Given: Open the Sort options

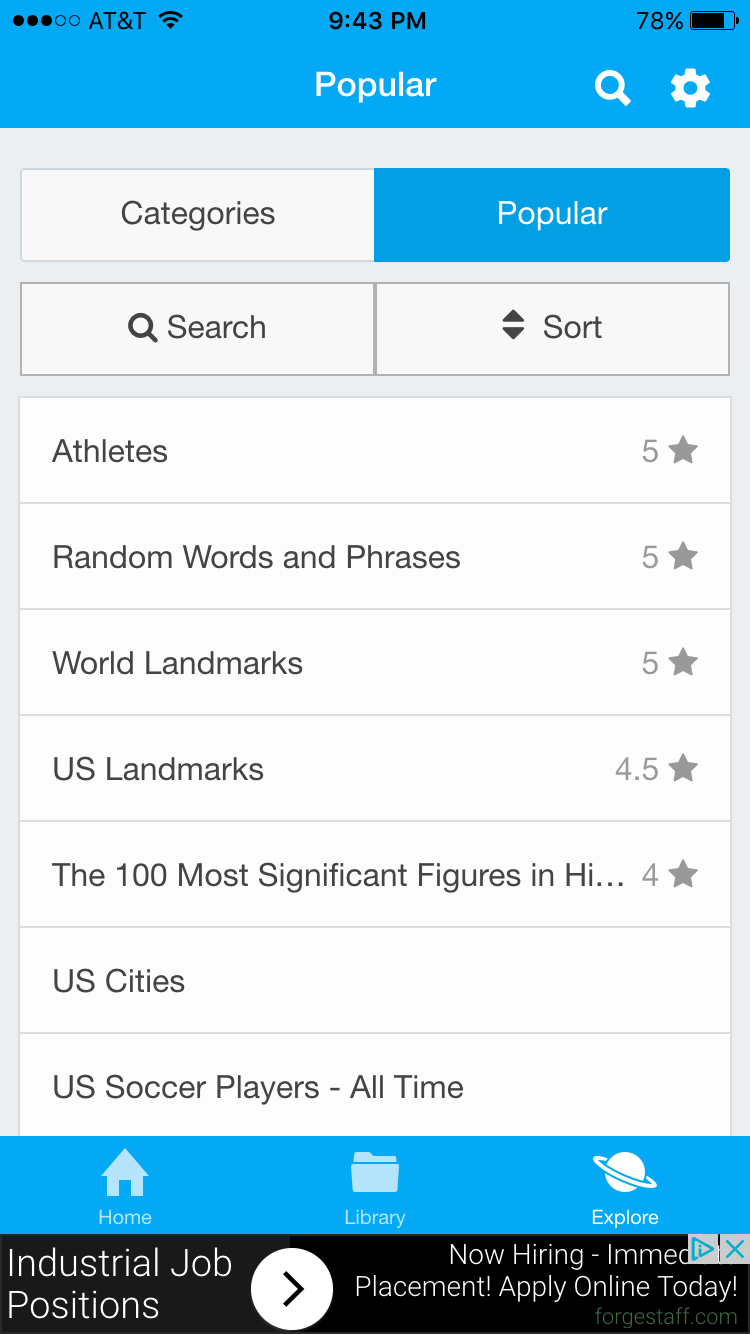Looking at the screenshot, I should pyautogui.click(x=552, y=328).
